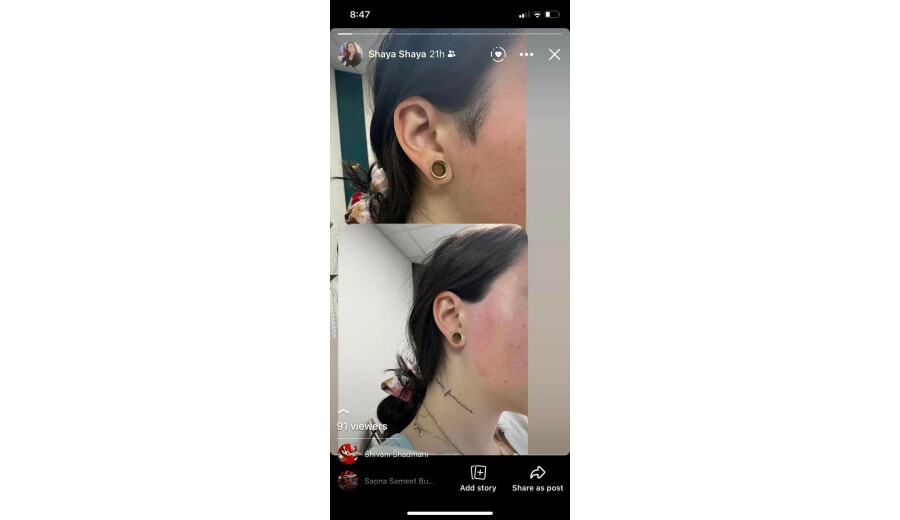Tap the heart highlight icon
900x520 pixels.
point(498,54)
